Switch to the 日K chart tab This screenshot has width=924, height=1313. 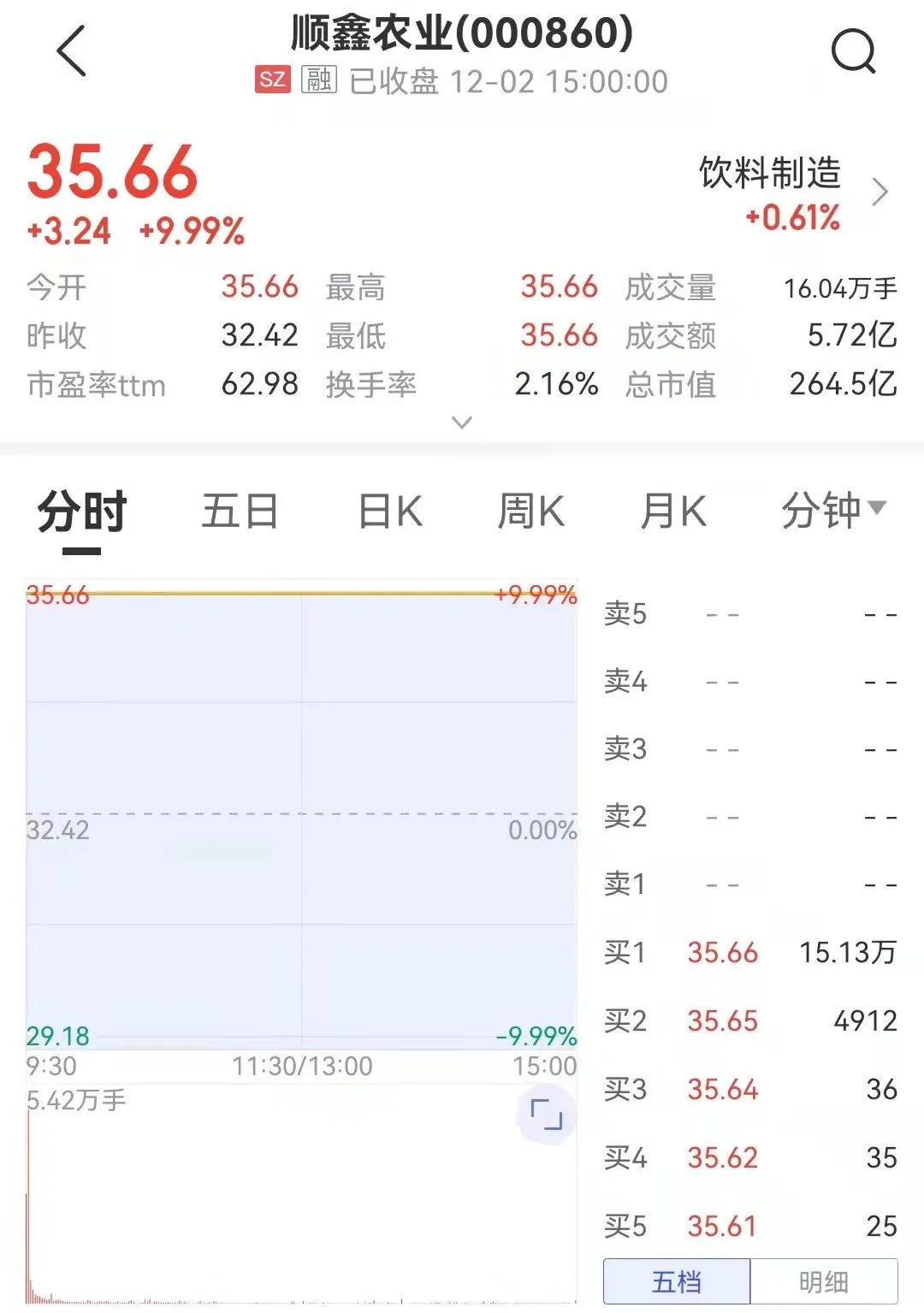coord(390,513)
